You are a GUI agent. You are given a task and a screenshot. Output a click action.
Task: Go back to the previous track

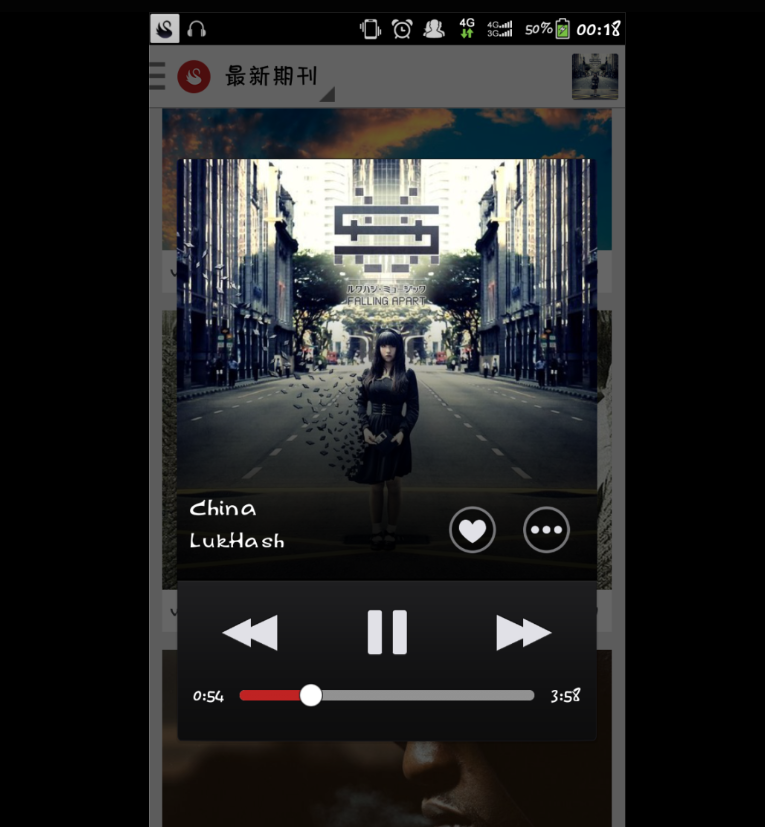click(250, 633)
